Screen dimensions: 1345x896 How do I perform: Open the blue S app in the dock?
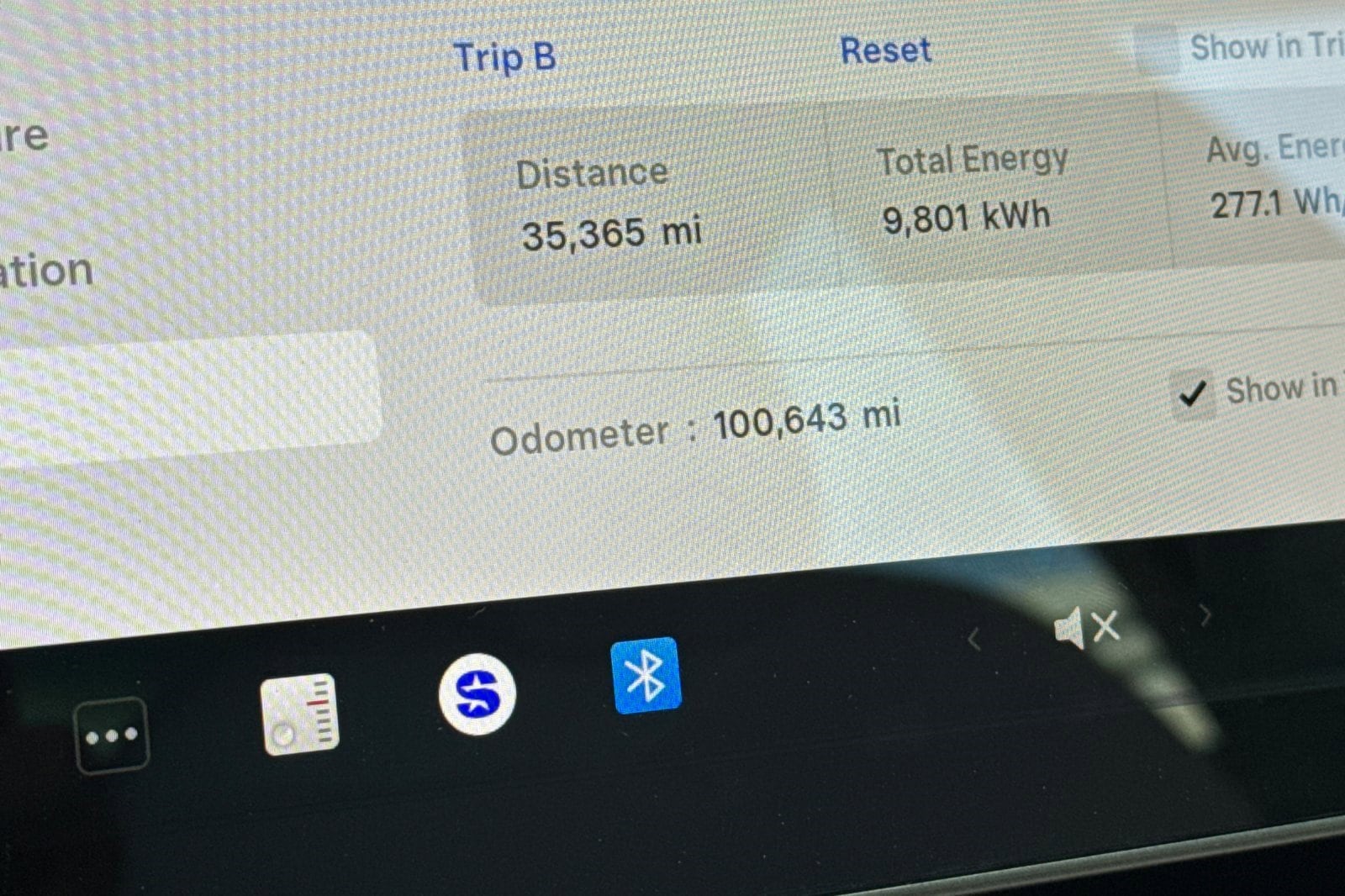tap(477, 694)
